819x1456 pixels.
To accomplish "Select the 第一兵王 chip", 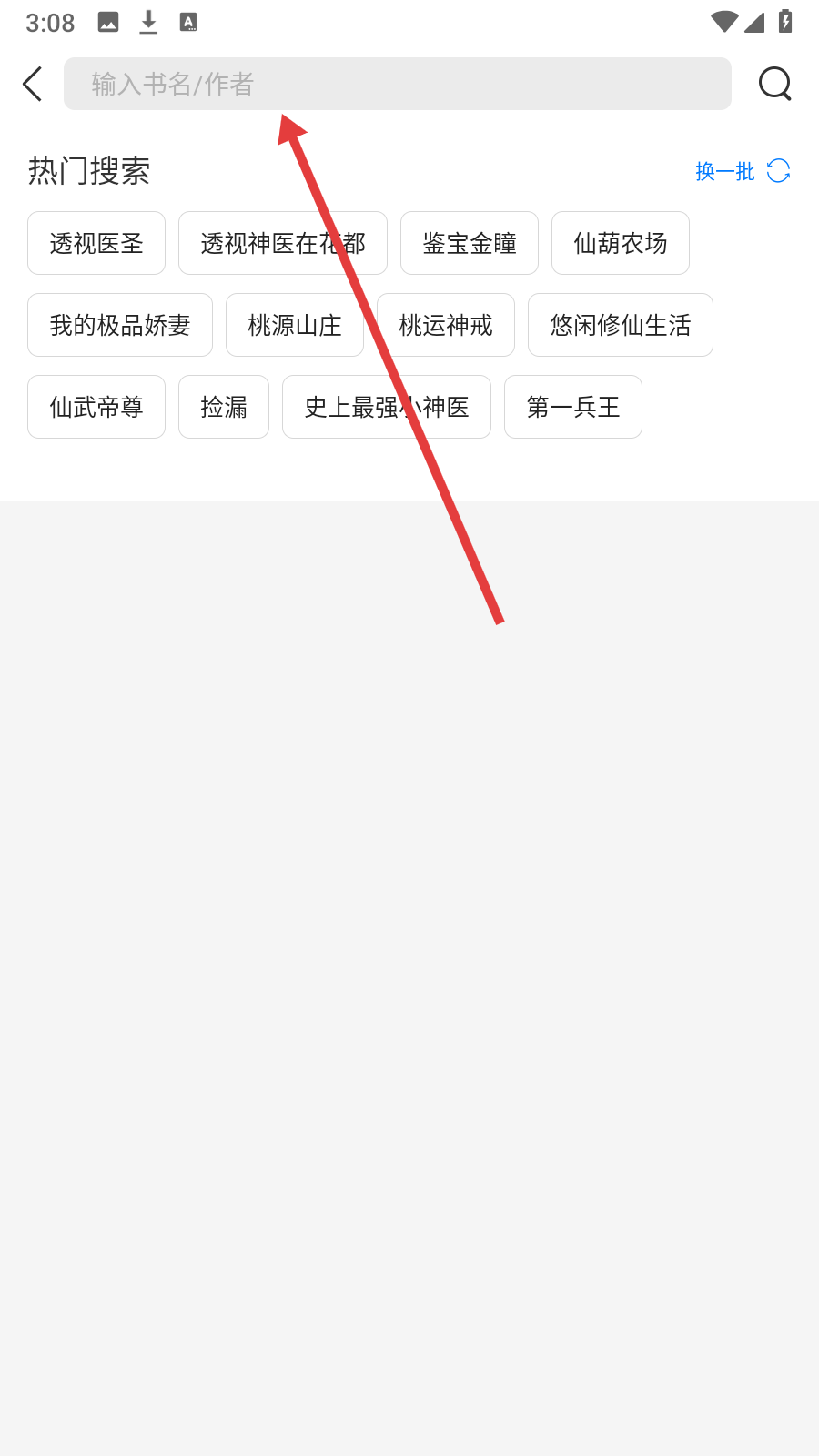I will pos(573,407).
